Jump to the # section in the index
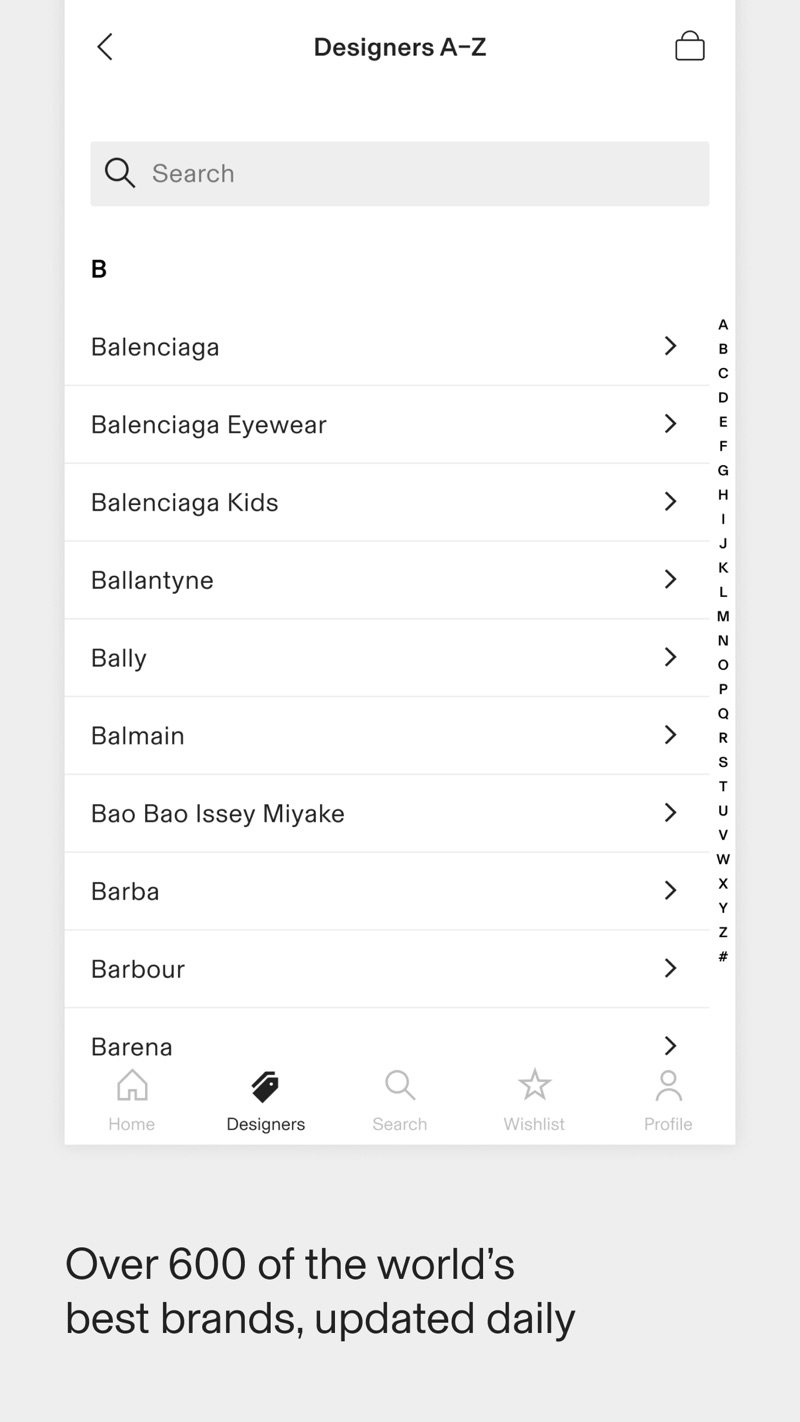 click(723, 957)
